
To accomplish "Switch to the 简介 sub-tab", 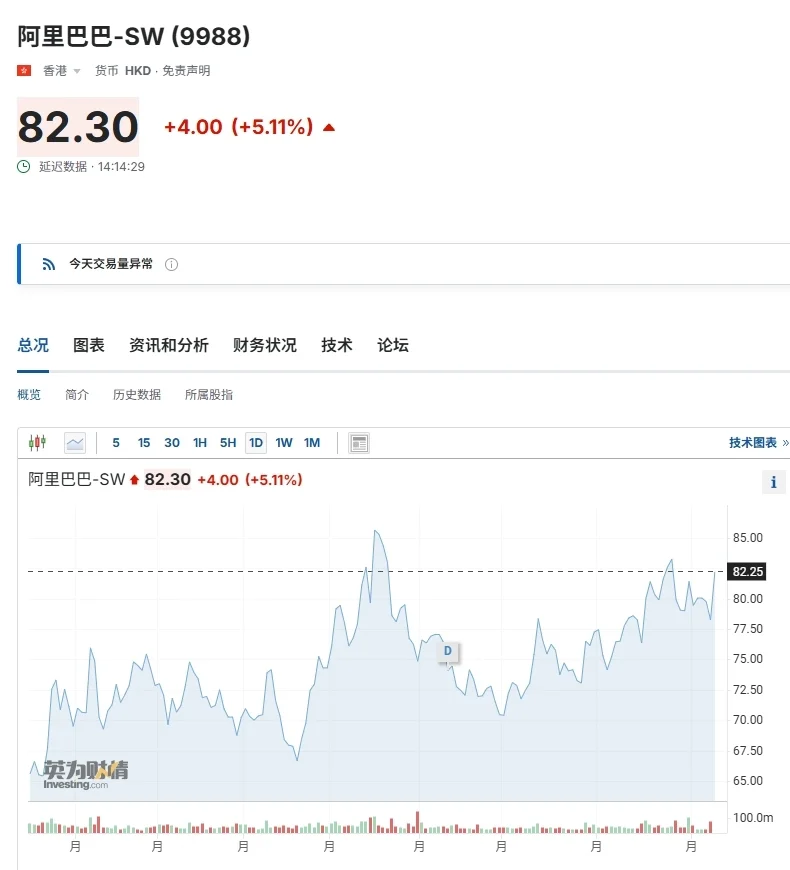I will tap(77, 395).
